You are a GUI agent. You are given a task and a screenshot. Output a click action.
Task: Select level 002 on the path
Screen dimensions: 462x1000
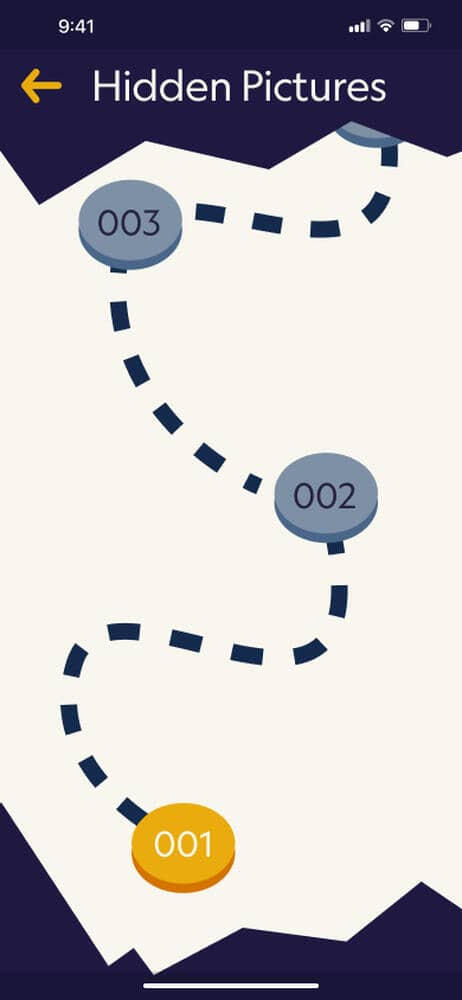[326, 497]
